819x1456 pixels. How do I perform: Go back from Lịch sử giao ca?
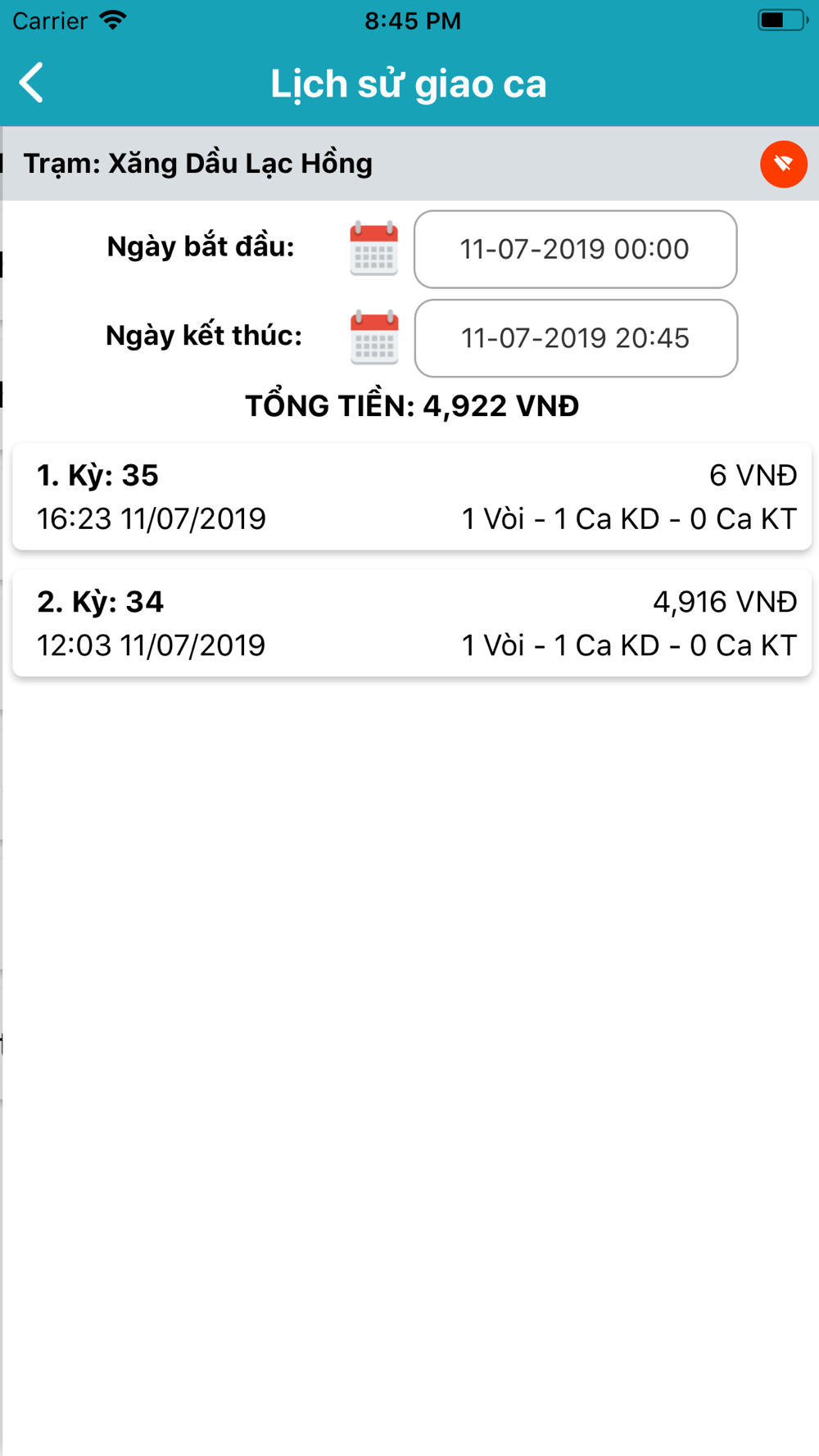(32, 83)
